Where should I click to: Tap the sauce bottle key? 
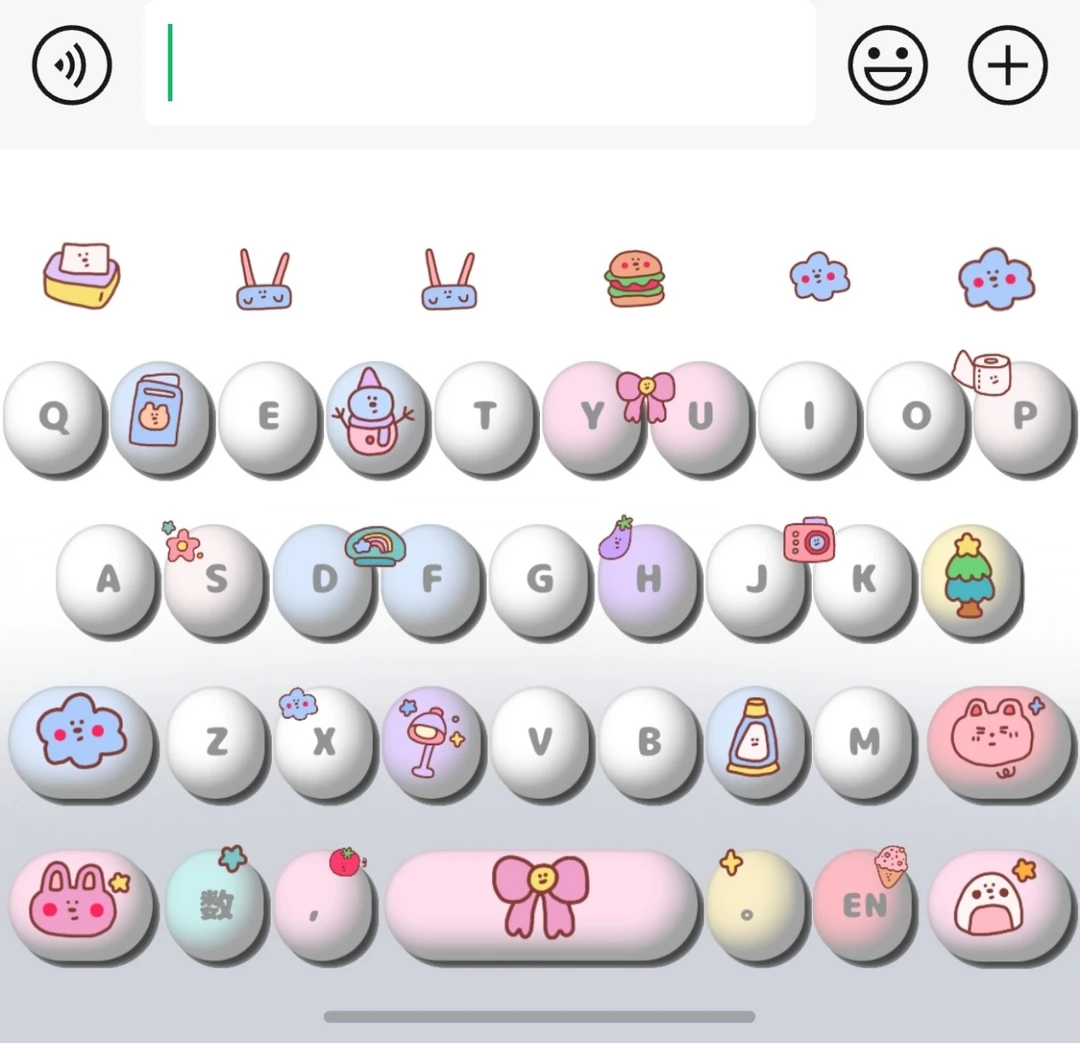click(x=756, y=741)
